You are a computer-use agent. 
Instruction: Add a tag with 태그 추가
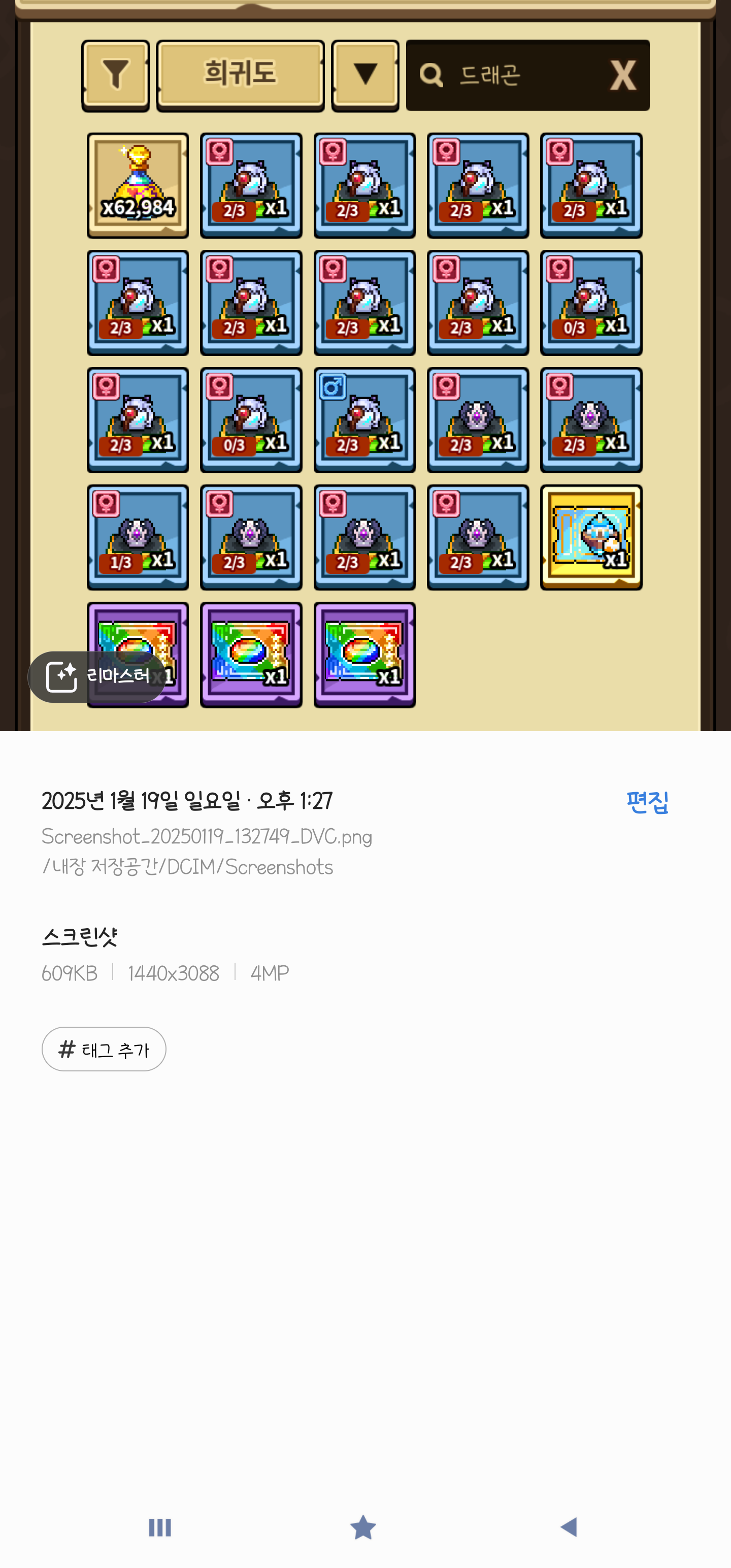[104, 1049]
